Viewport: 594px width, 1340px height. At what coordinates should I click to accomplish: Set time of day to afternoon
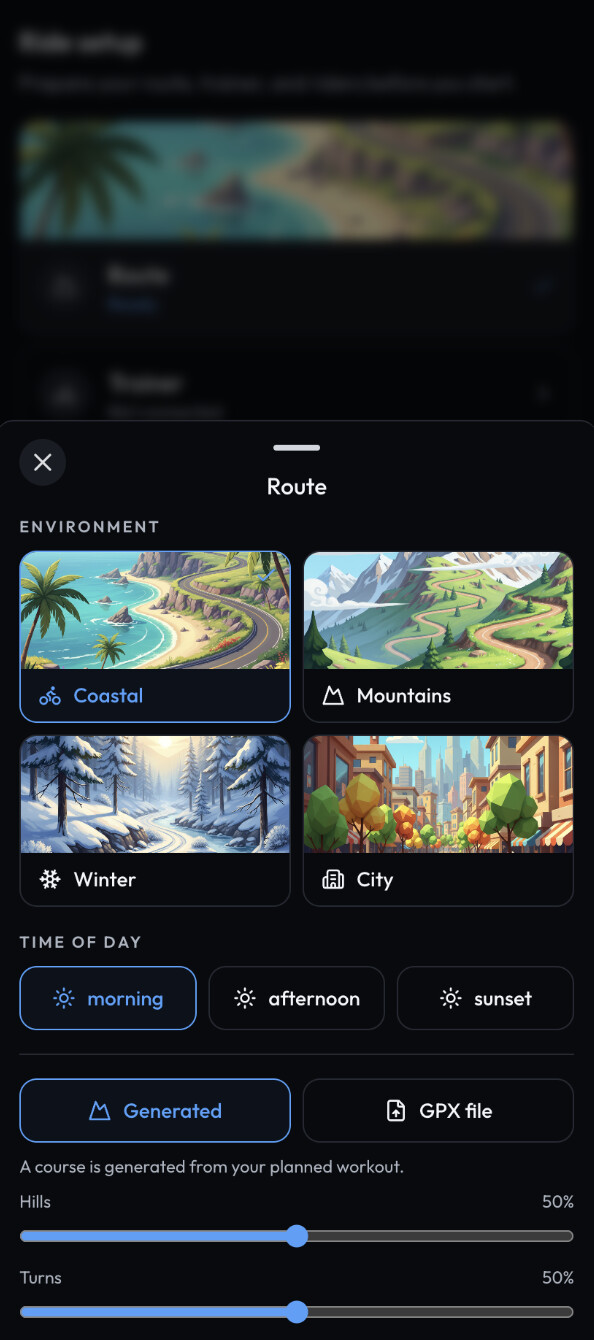296,998
